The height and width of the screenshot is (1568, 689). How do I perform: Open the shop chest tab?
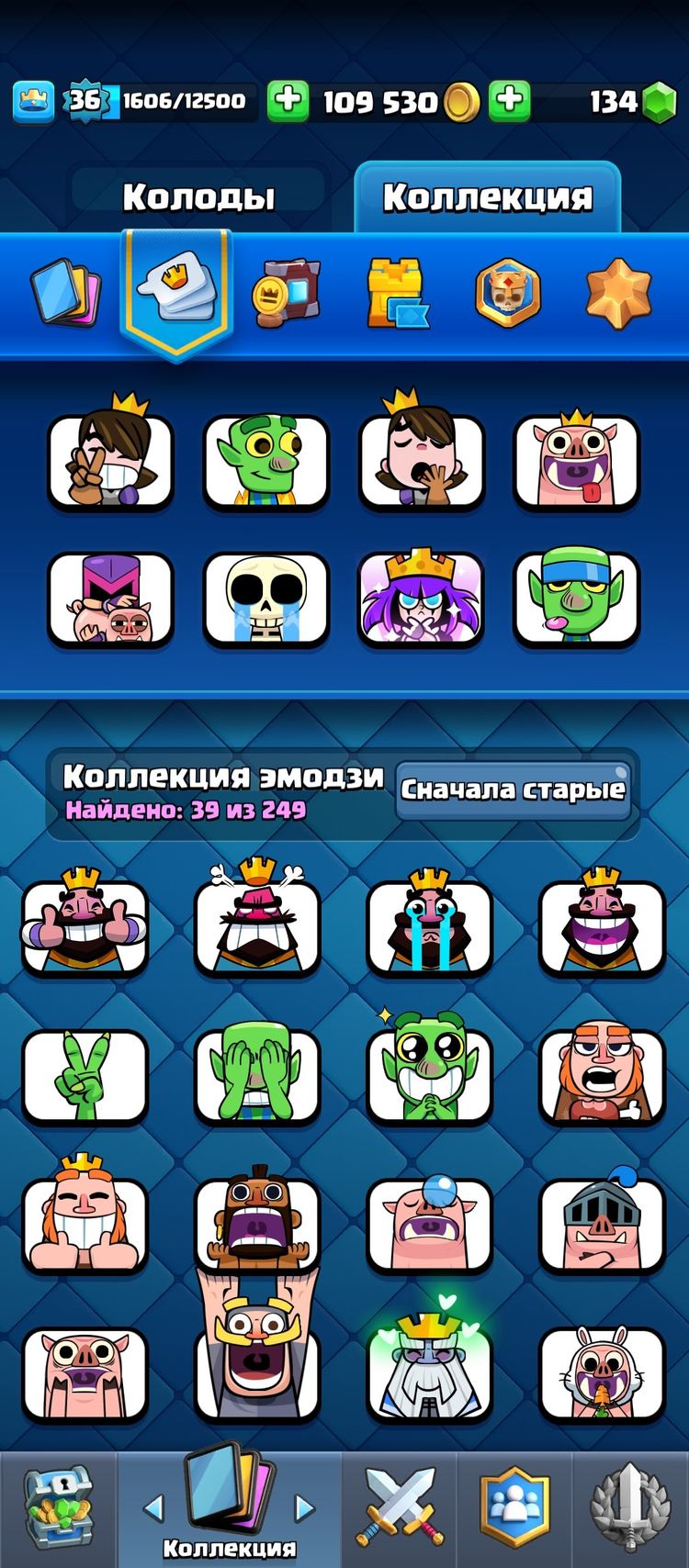(x=58, y=1510)
